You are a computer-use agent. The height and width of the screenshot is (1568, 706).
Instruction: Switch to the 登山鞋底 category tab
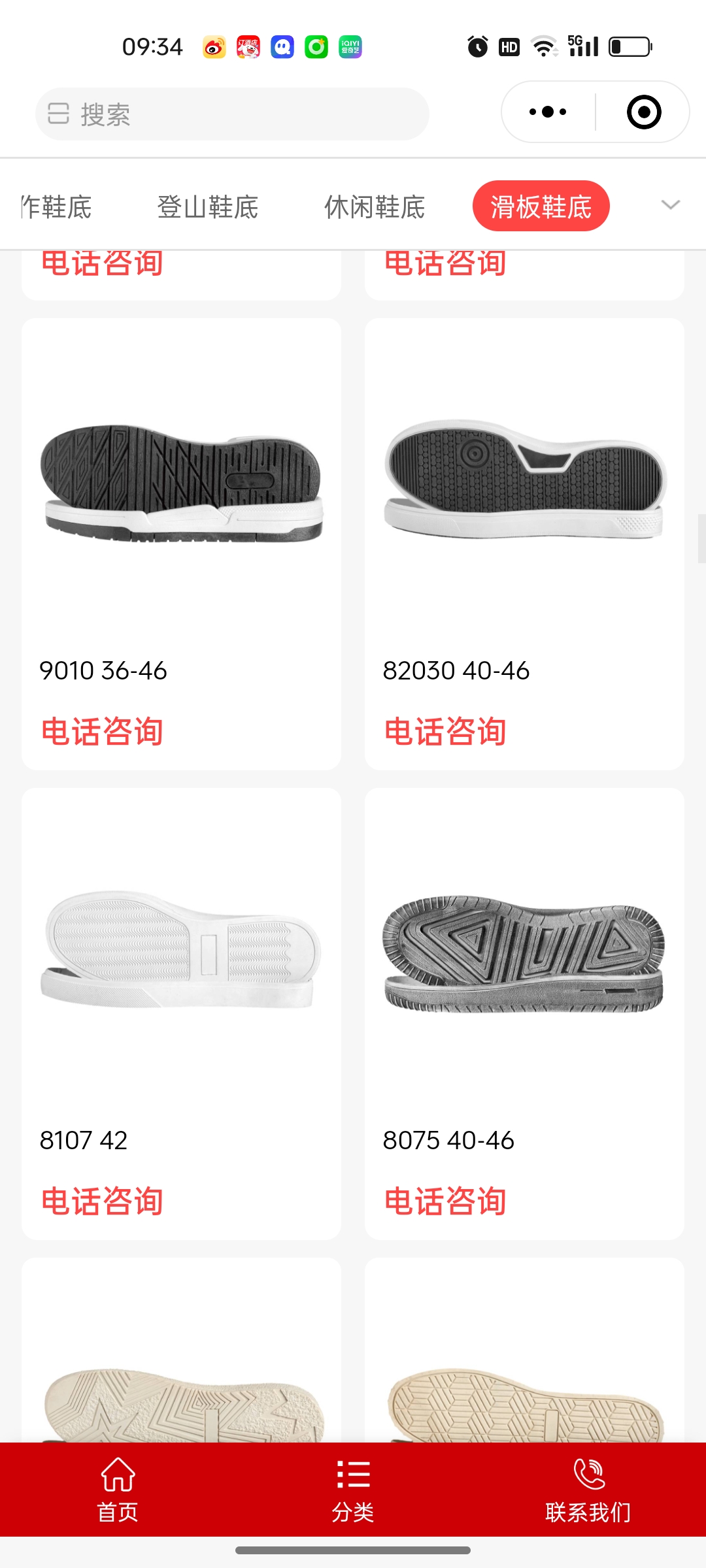click(208, 207)
